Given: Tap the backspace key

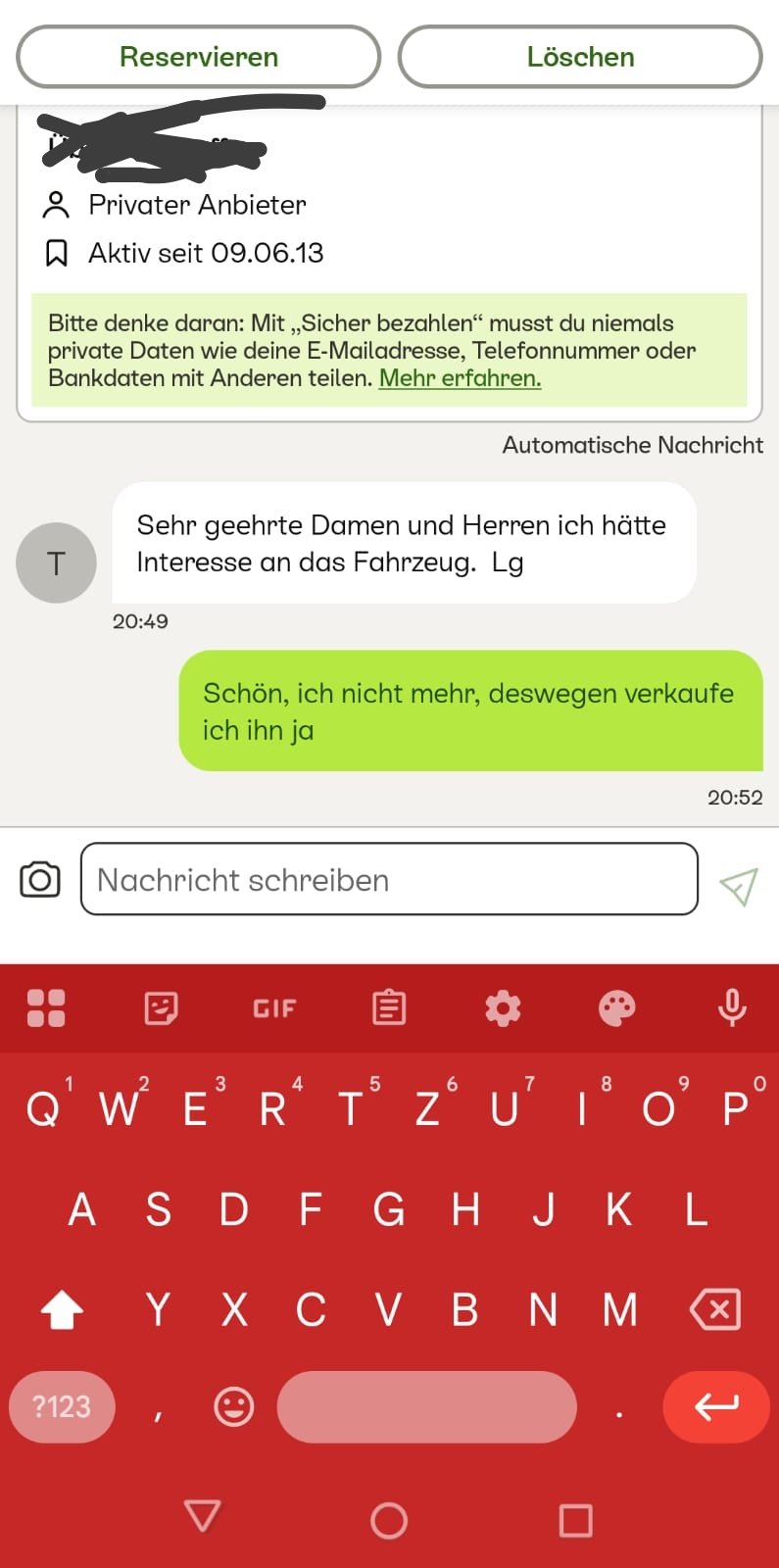Looking at the screenshot, I should [715, 1308].
